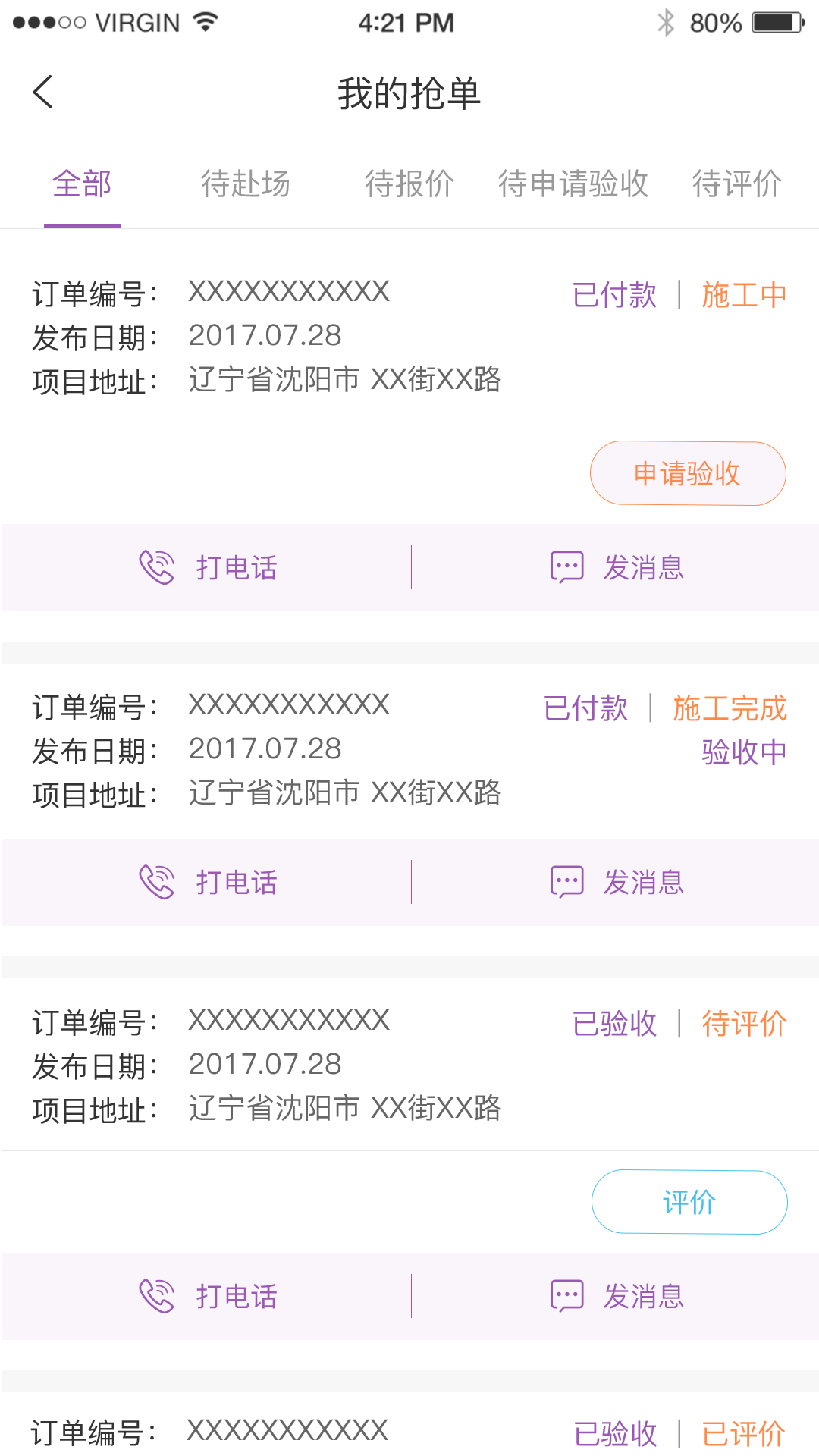The height and width of the screenshot is (1456, 819).
Task: Switch to the 待赴场 tab
Action: click(x=245, y=184)
